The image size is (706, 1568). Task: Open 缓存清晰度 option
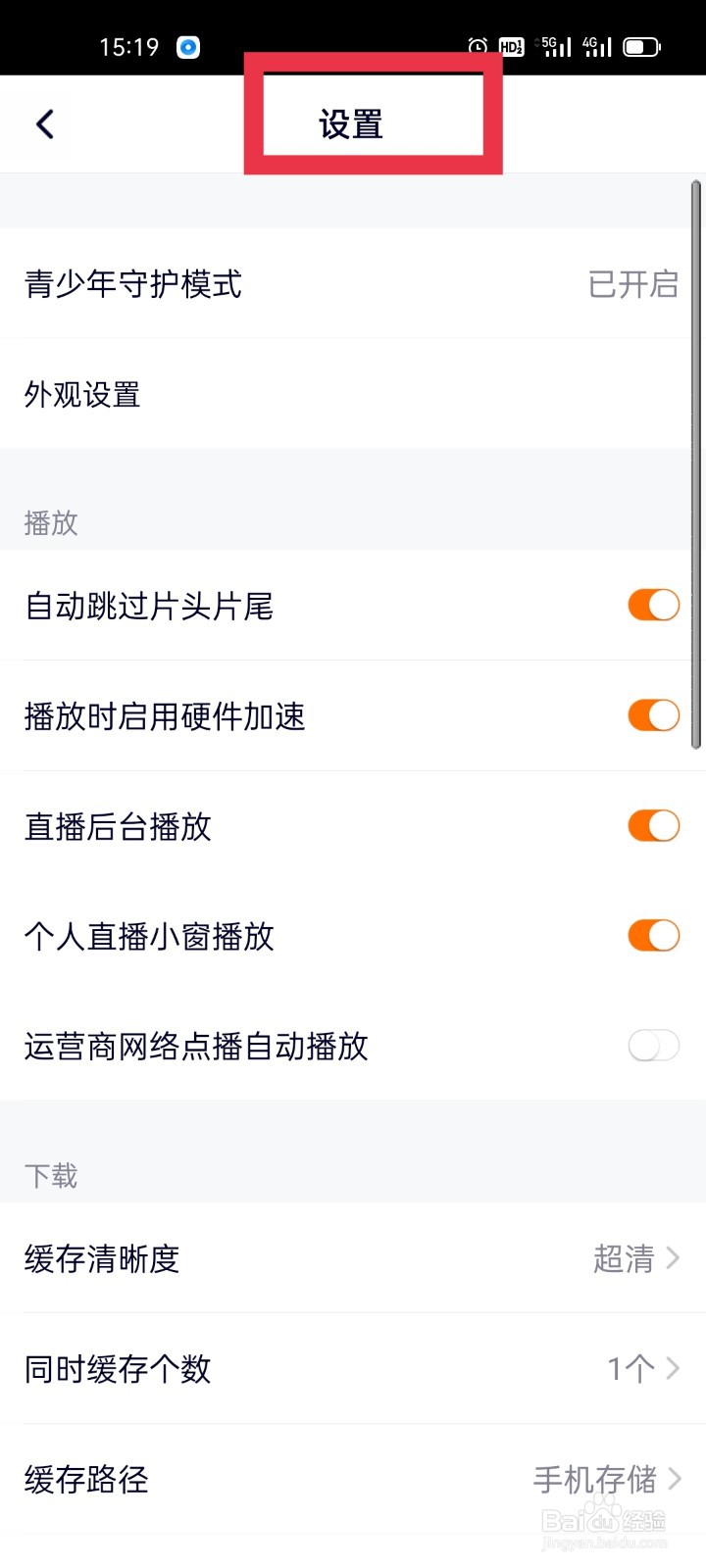353,1258
